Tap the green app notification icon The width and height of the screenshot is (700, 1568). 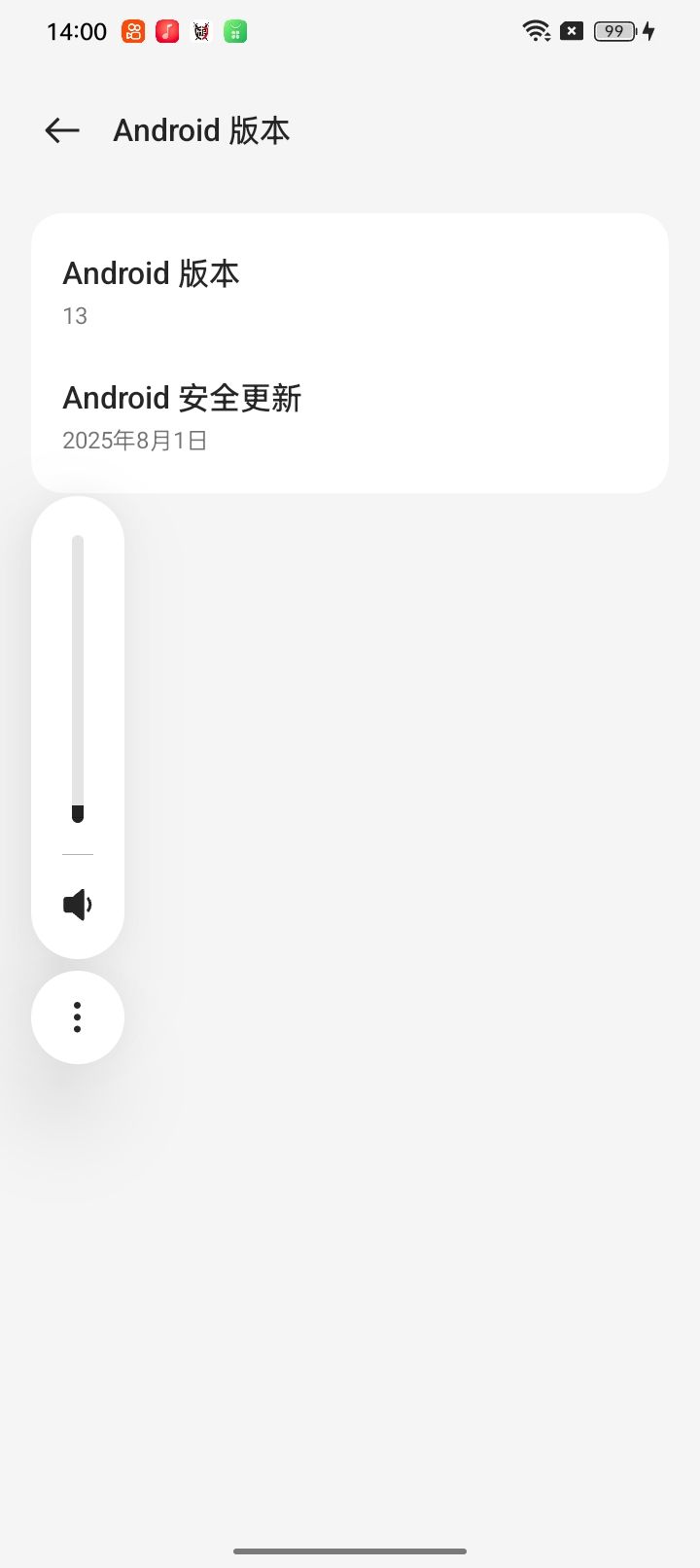point(234,30)
